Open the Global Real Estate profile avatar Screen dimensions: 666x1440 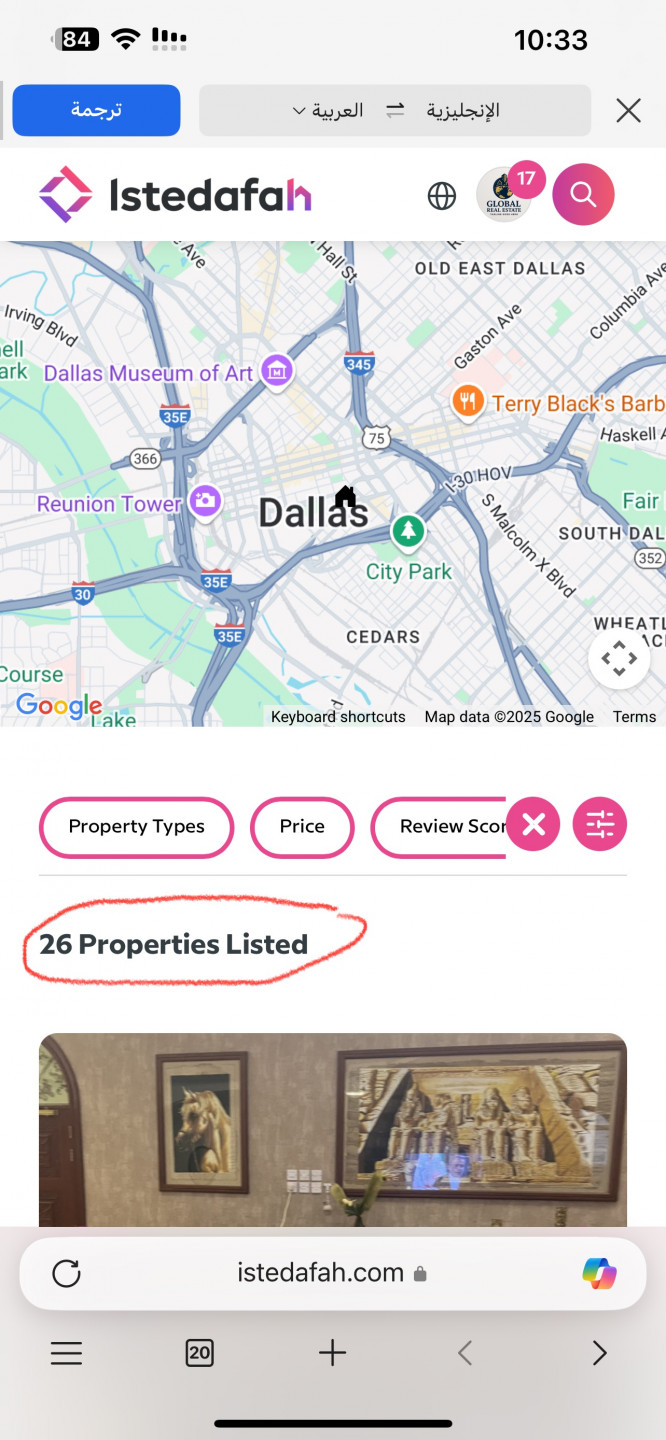504,194
